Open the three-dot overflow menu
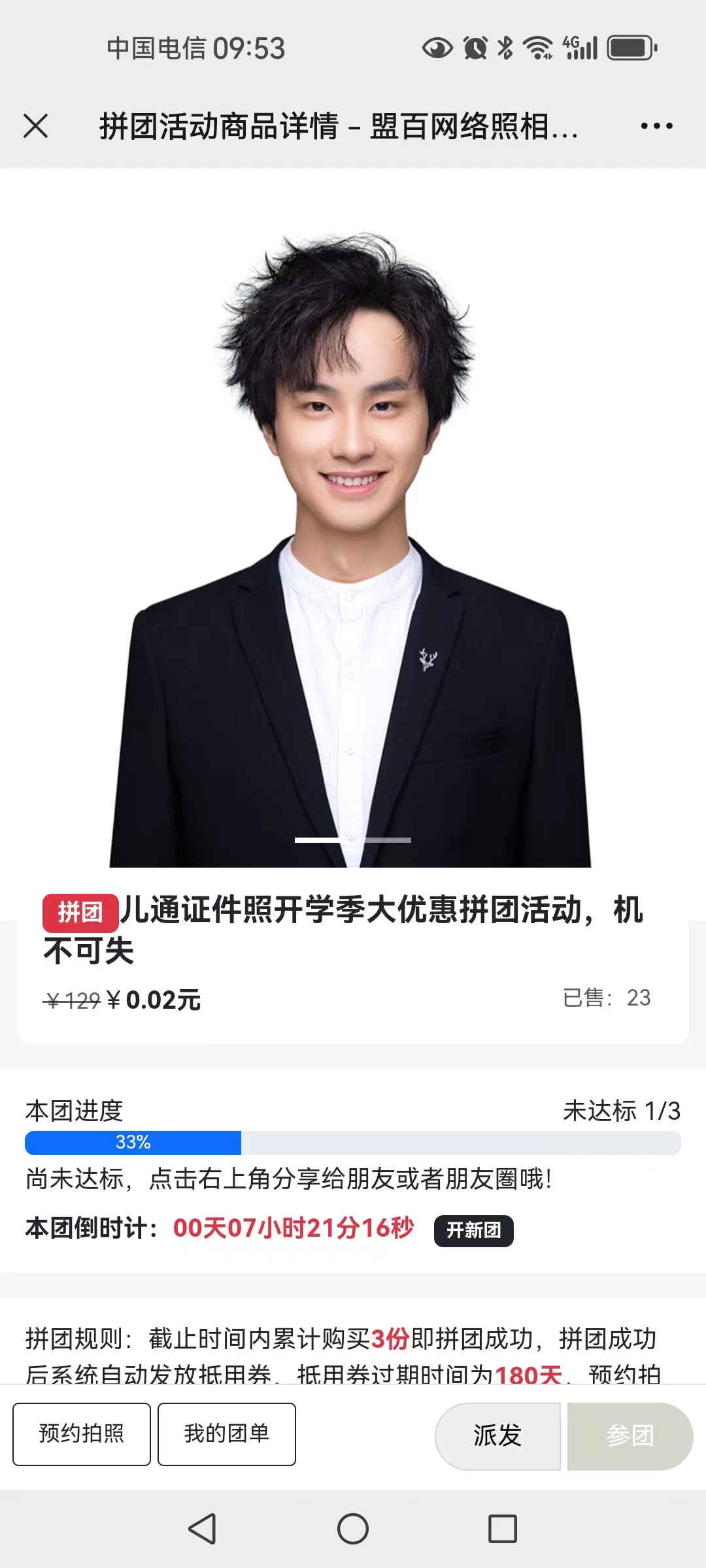 tap(656, 126)
